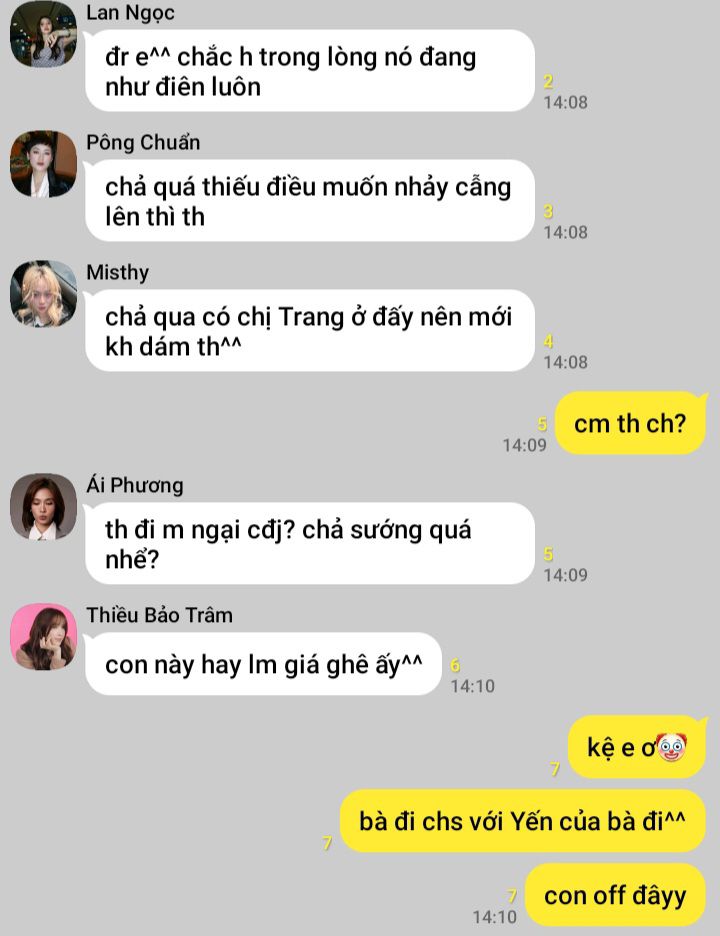This screenshot has height=936, width=720.
Task: Tap Misthy's profile avatar
Action: coord(43,293)
